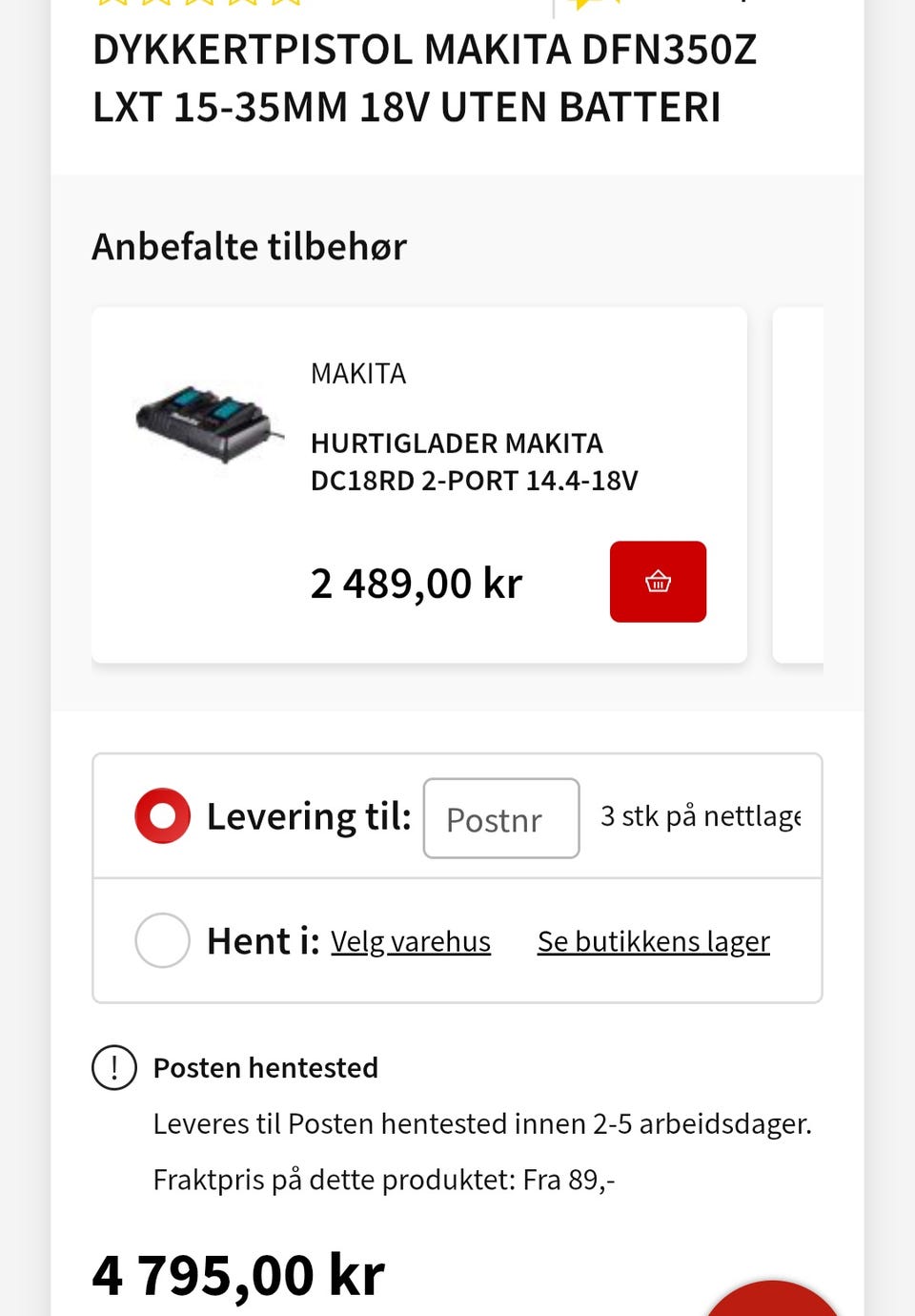Click the Postnr input field

(x=500, y=818)
